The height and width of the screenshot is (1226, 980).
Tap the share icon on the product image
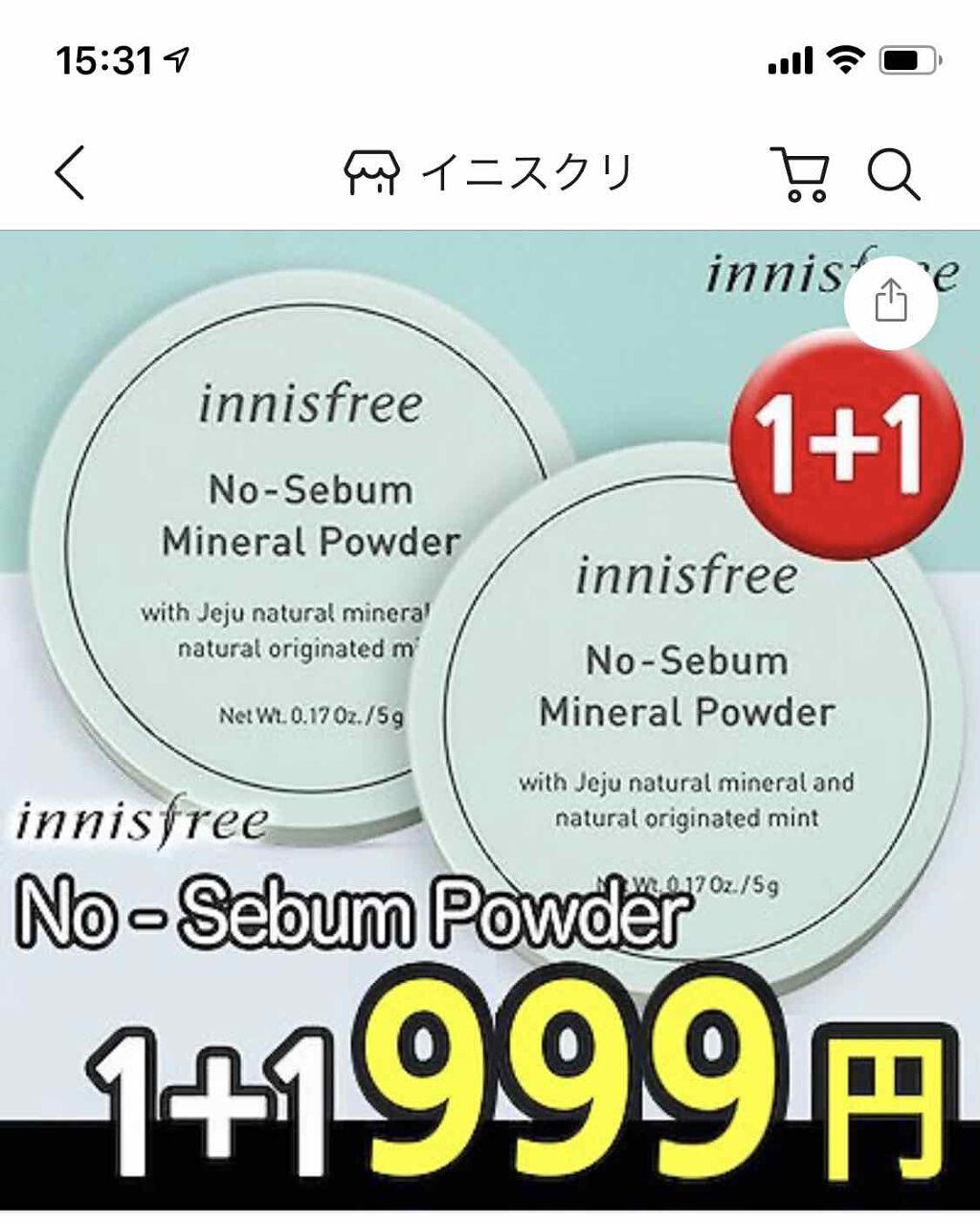(x=892, y=301)
